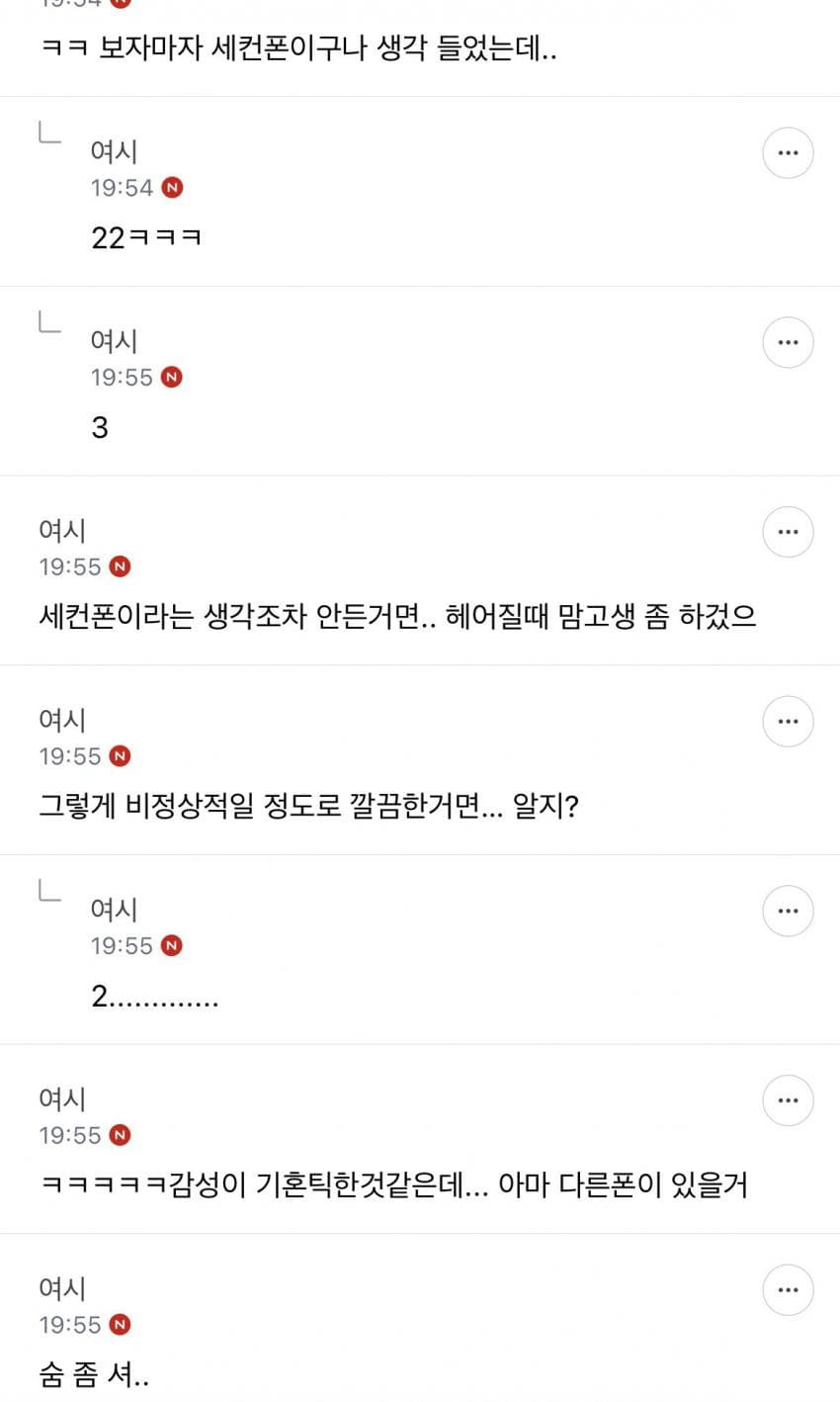Click the reply indent icon above the "22ㅋㅋㅋ" comment

coord(49,133)
